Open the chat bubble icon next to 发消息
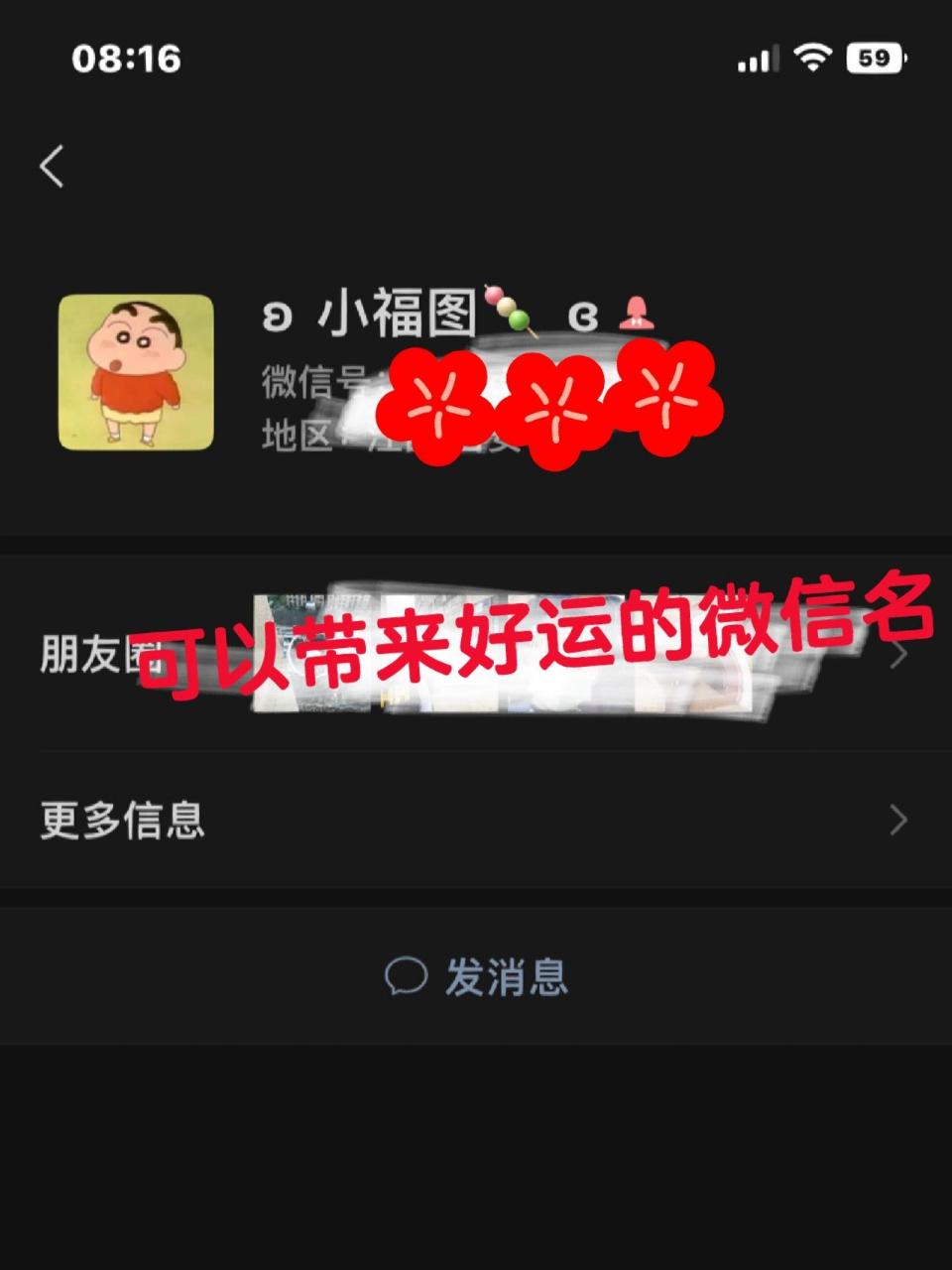952x1270 pixels. tap(405, 976)
